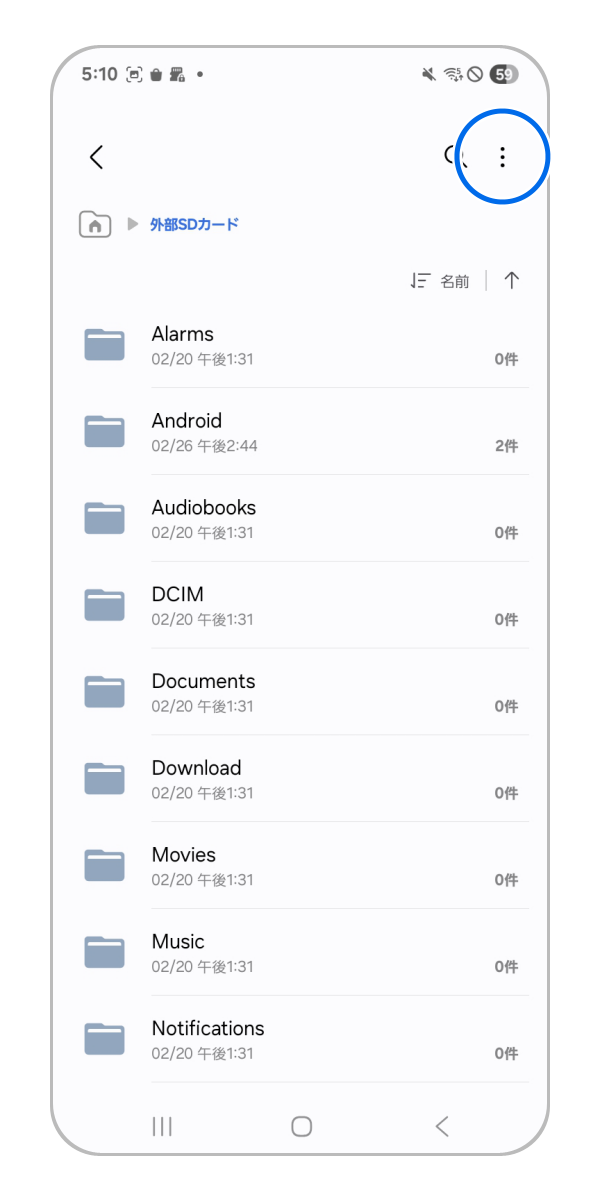Open the Audiobooks folder
The width and height of the screenshot is (600, 1200).
pos(300,519)
